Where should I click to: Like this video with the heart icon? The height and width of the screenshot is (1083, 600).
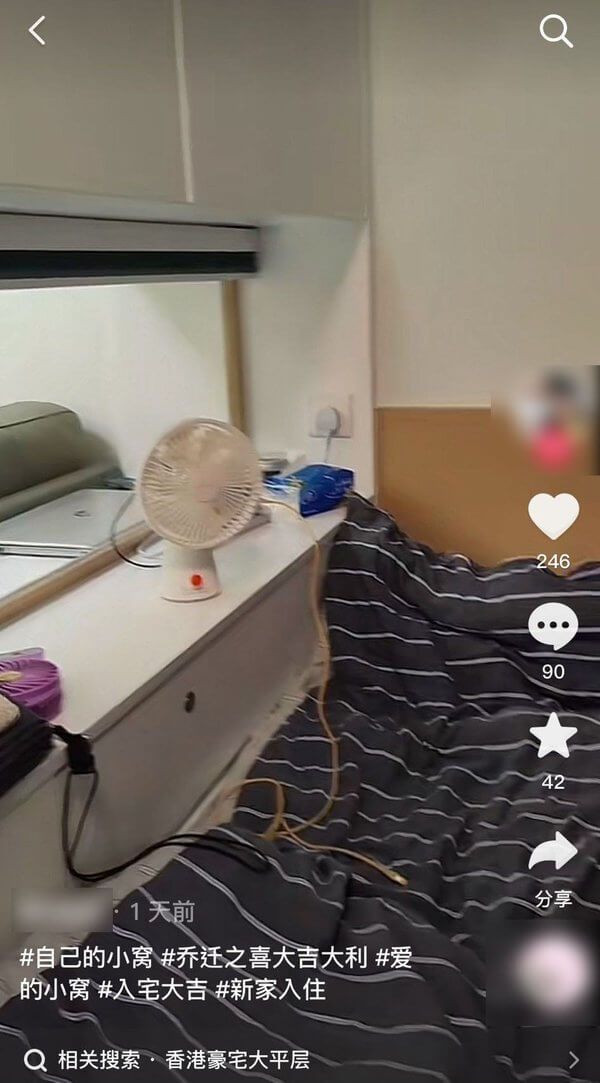coord(553,517)
